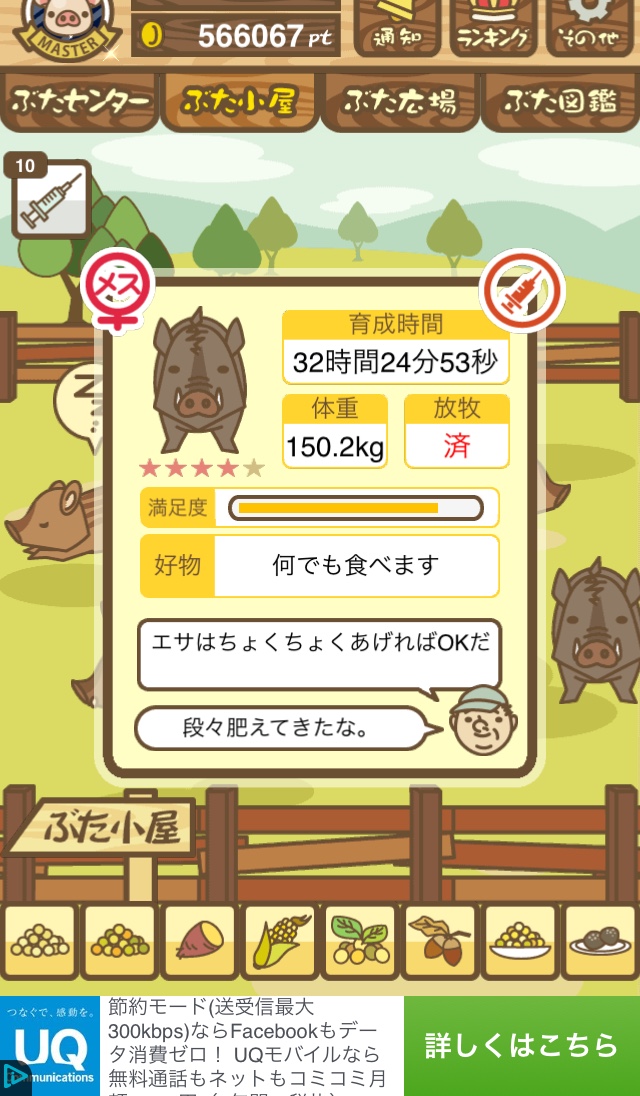Select the acorn feed
640x1096 pixels.
(440, 941)
